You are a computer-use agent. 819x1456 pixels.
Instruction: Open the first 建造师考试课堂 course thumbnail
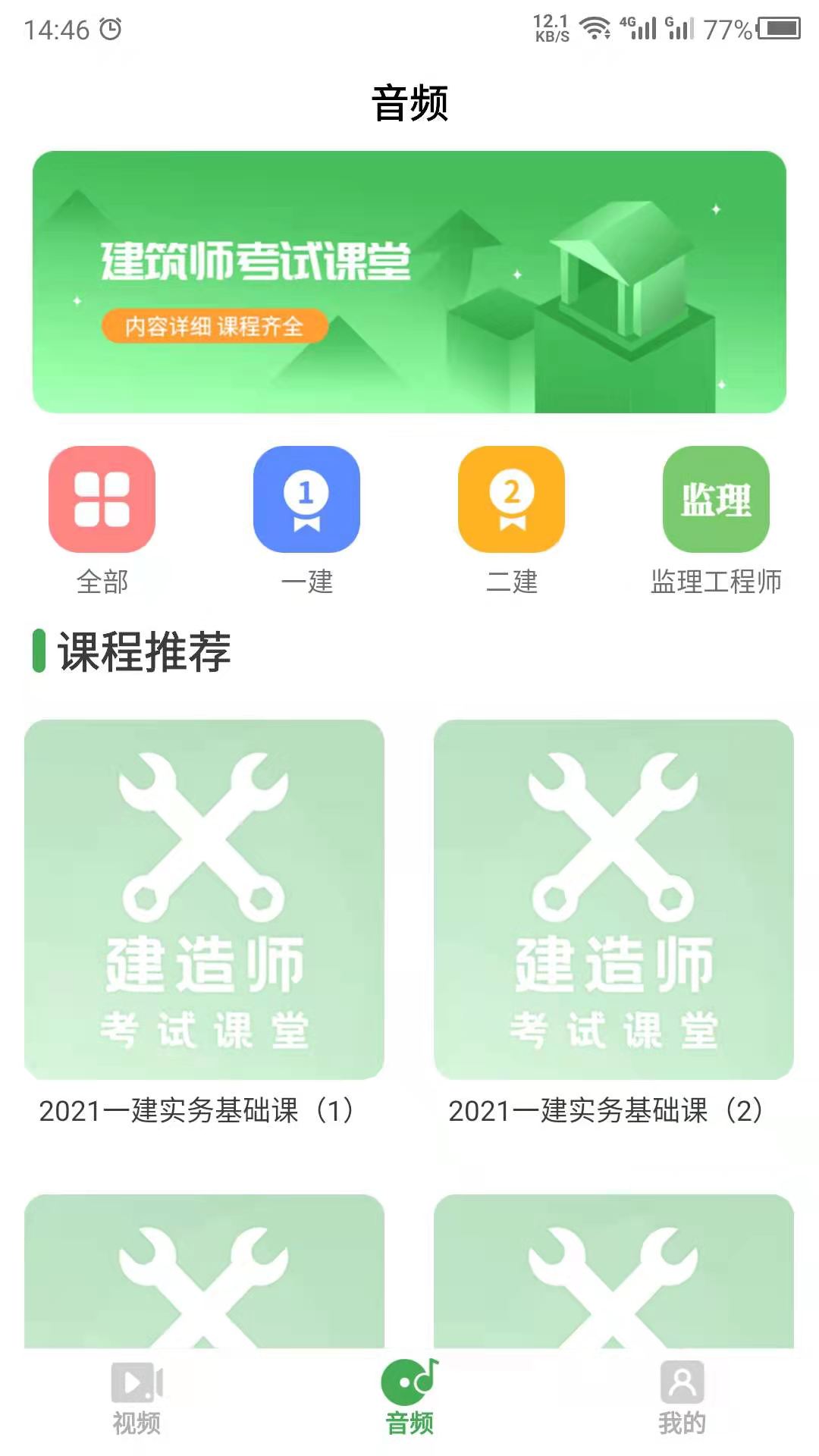[205, 899]
